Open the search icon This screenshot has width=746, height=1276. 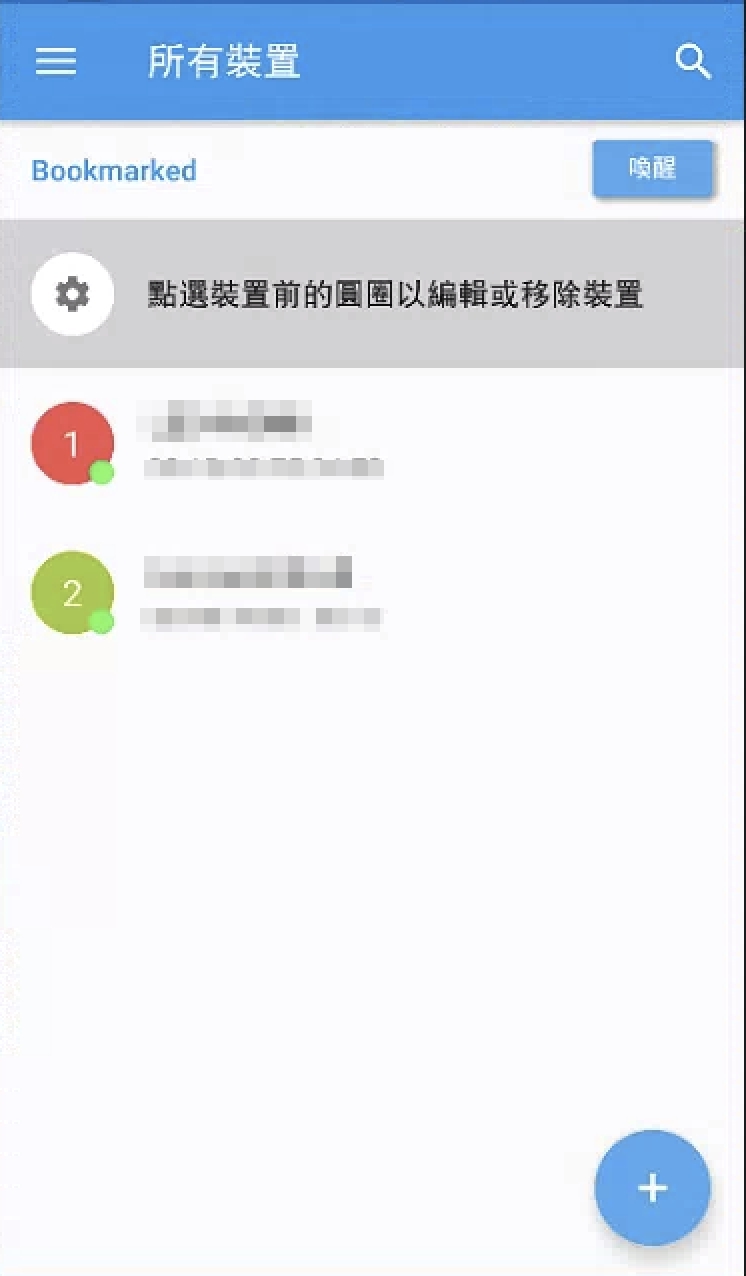pos(692,61)
